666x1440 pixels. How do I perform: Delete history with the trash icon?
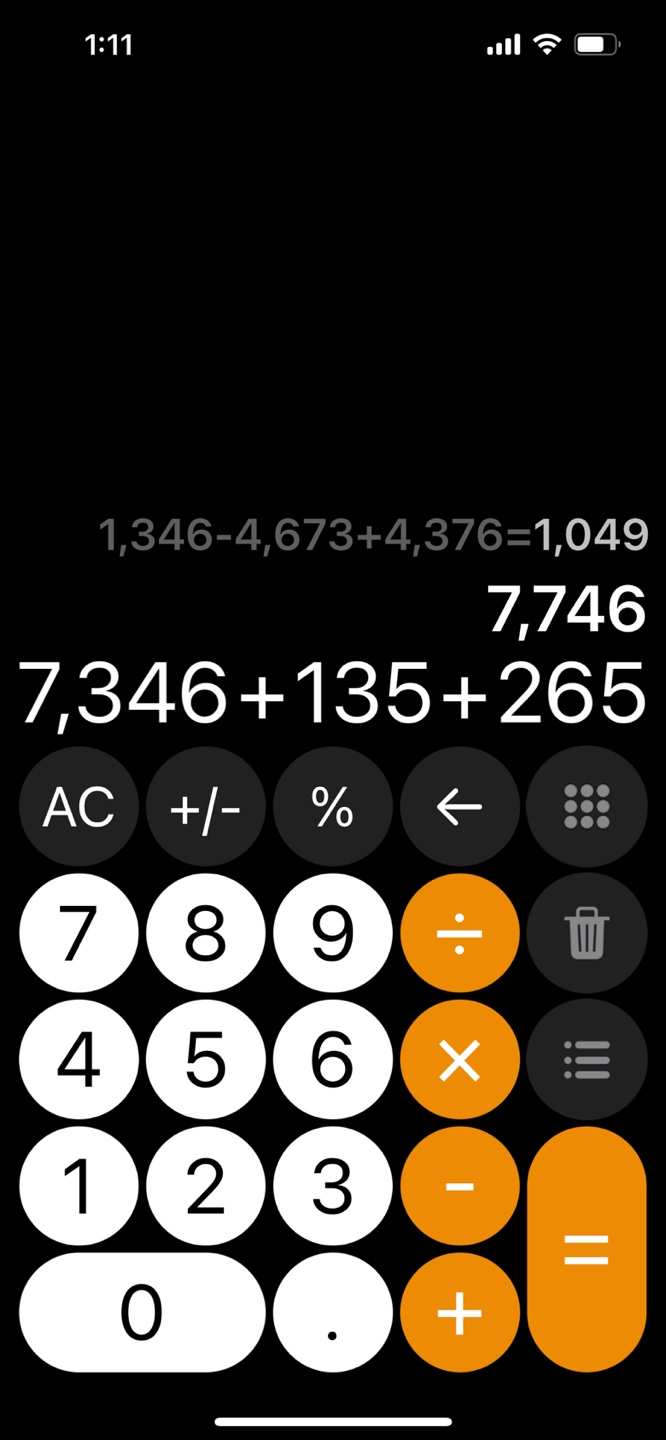click(587, 933)
